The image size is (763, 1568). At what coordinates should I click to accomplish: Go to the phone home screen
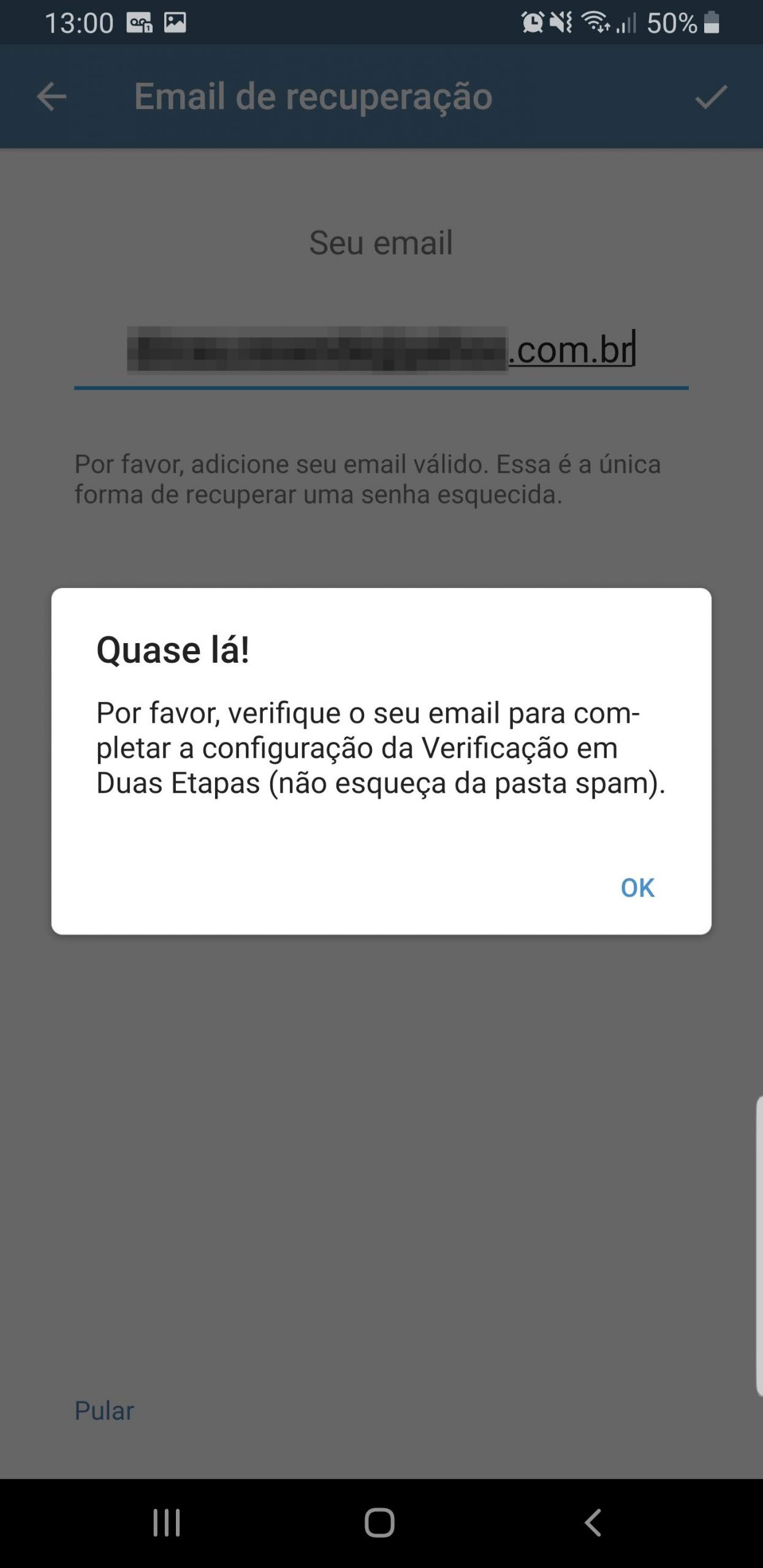pos(380,1522)
